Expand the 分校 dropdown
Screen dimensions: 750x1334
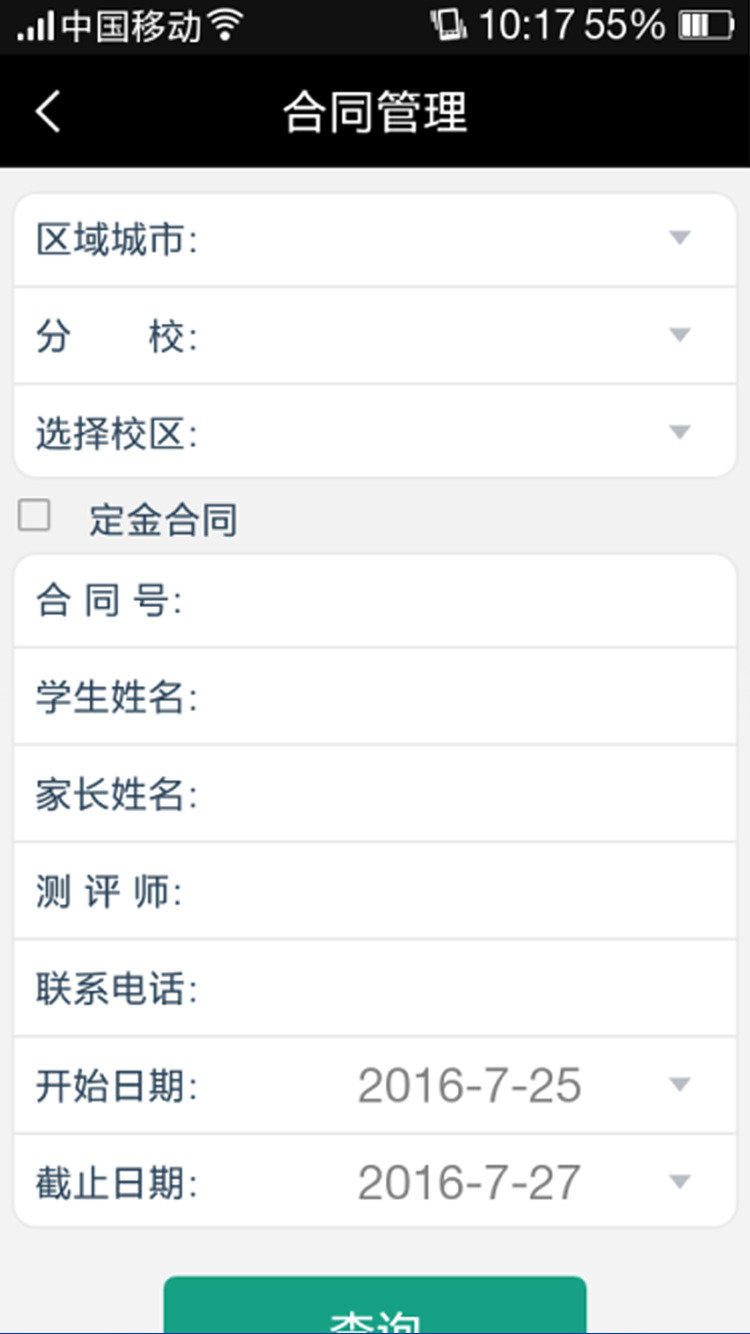coord(375,336)
